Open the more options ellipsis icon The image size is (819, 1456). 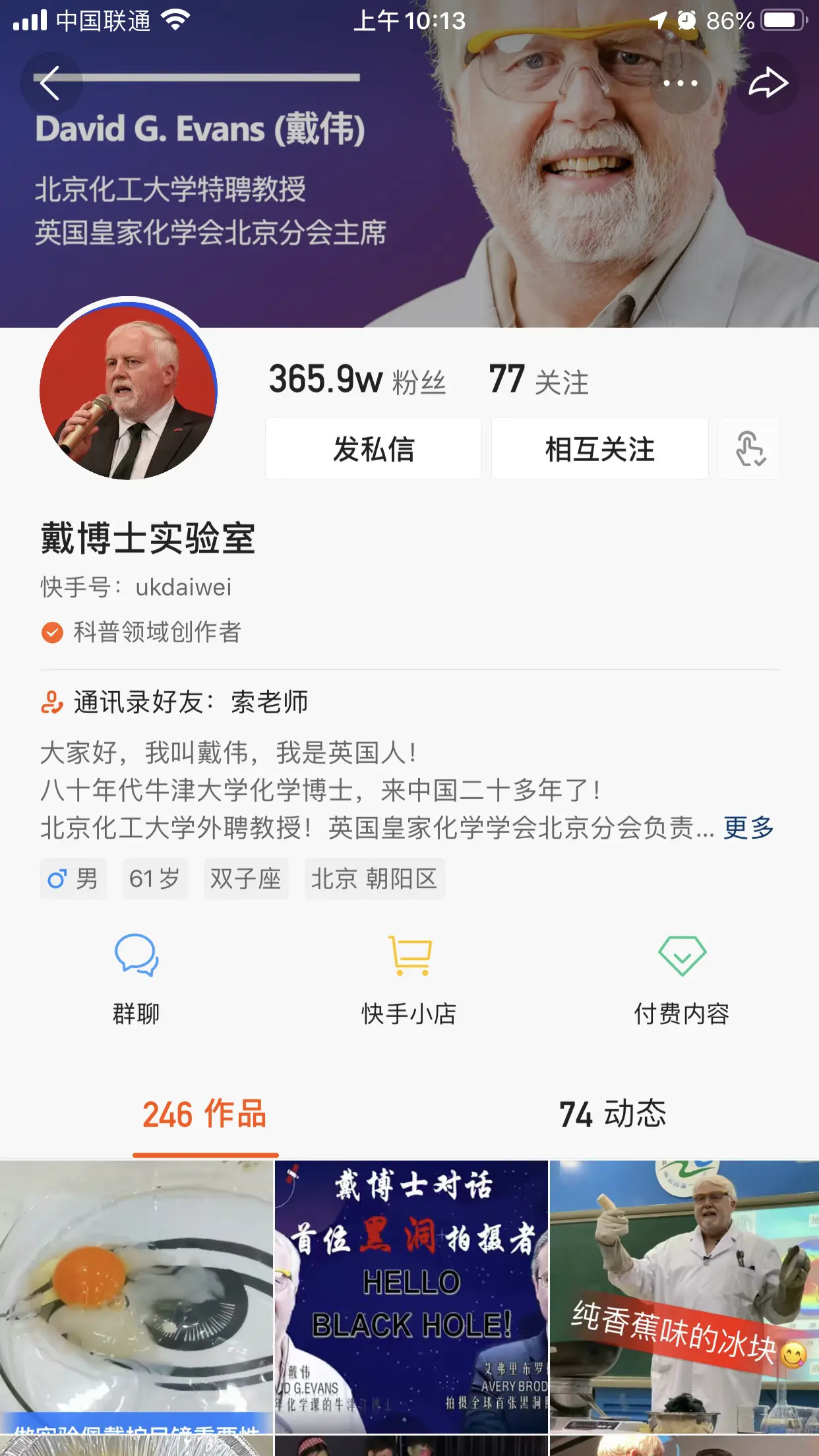pyautogui.click(x=679, y=83)
